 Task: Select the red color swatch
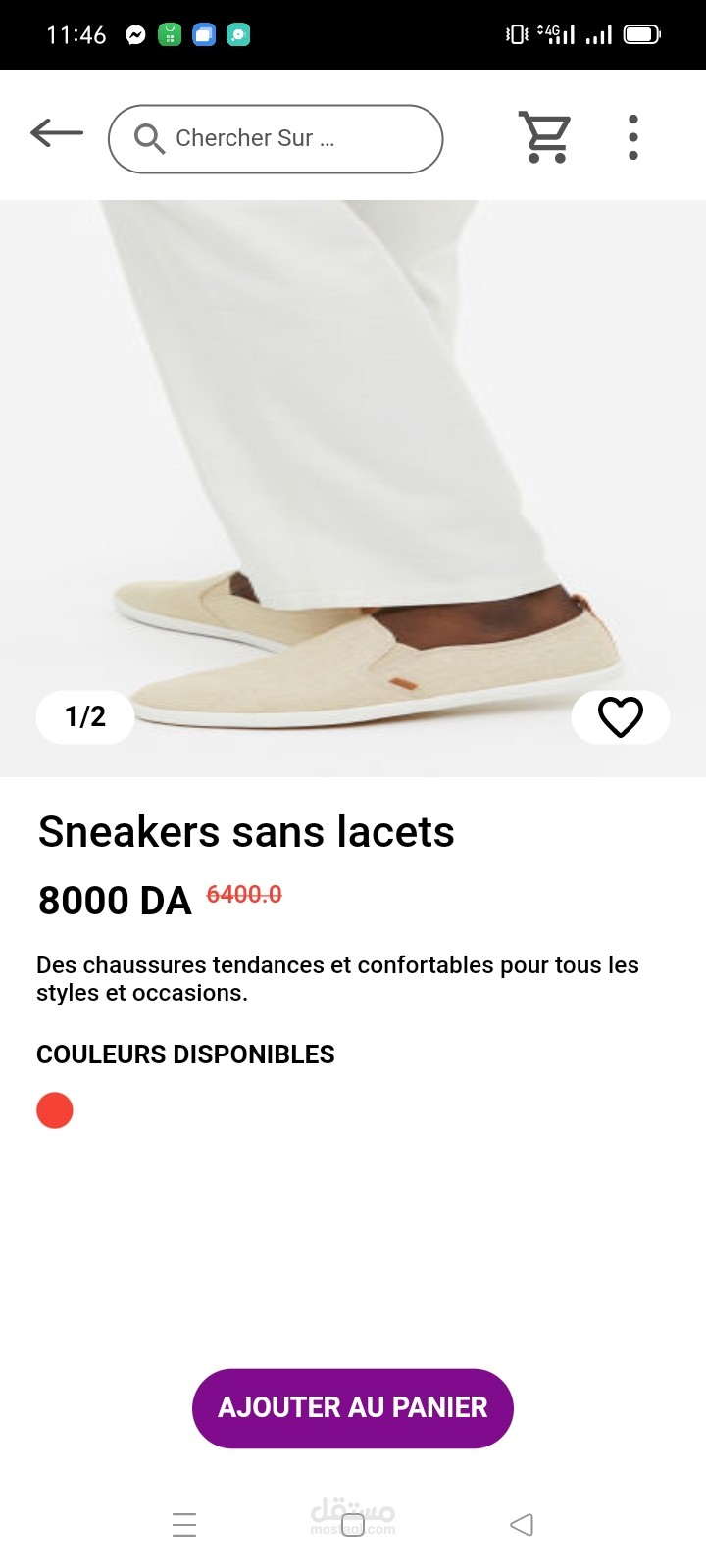[x=55, y=1110]
